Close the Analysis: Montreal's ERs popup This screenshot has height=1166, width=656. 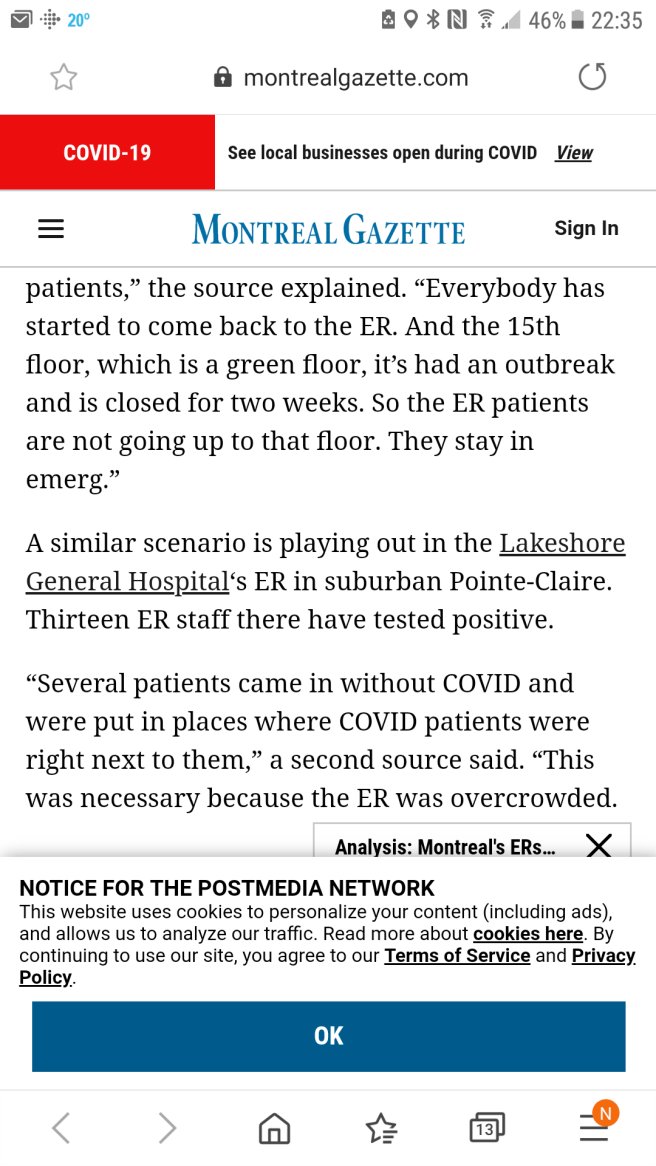598,846
